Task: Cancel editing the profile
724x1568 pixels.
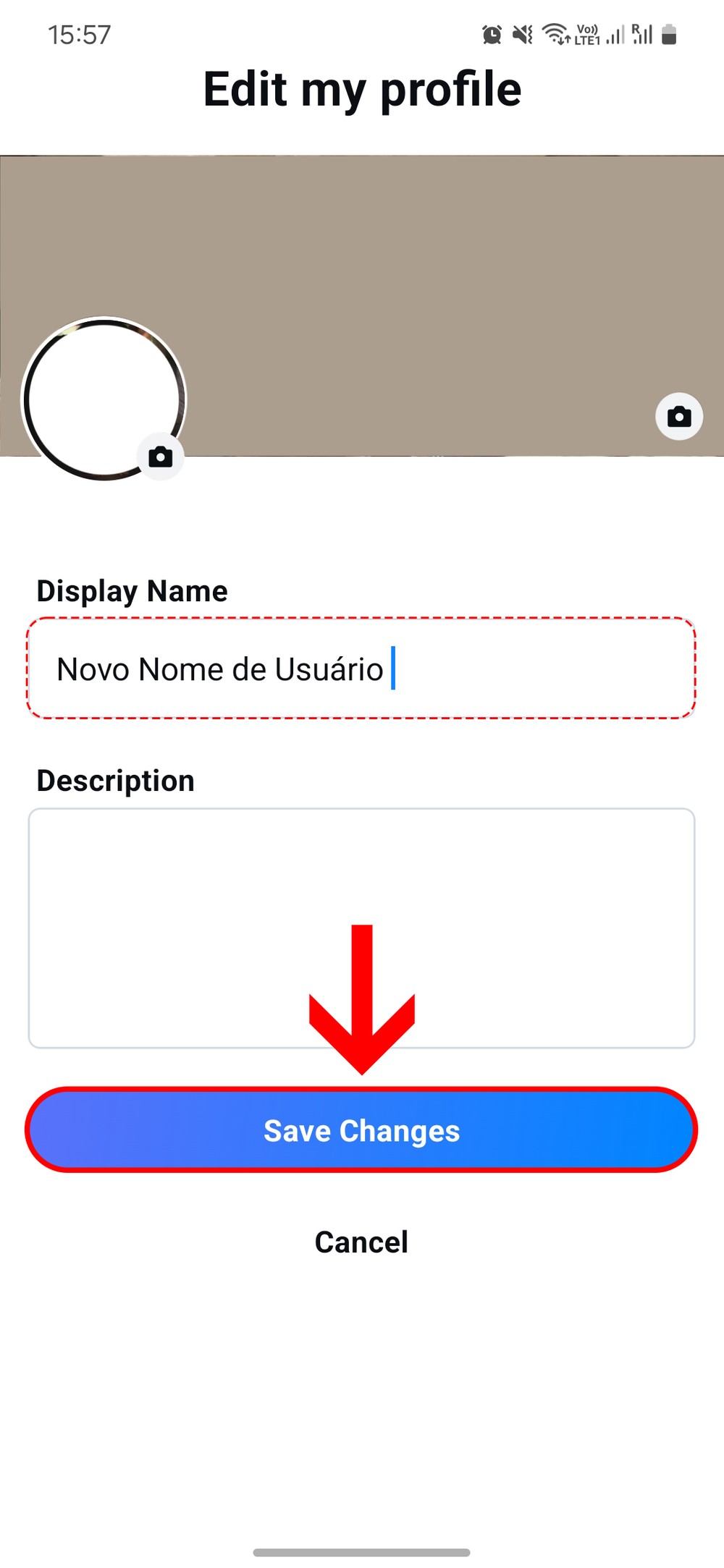Action: 361,1242
